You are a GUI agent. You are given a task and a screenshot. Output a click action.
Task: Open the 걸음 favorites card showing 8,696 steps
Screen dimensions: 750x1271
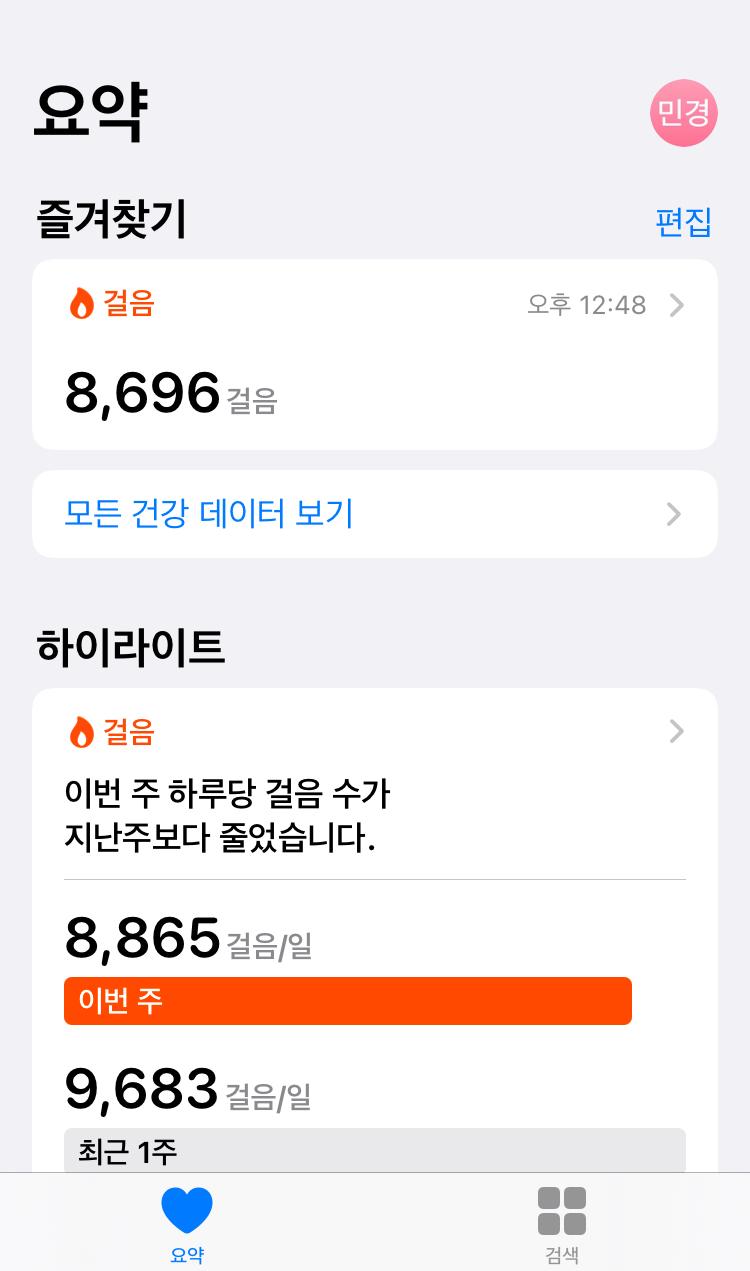(374, 354)
